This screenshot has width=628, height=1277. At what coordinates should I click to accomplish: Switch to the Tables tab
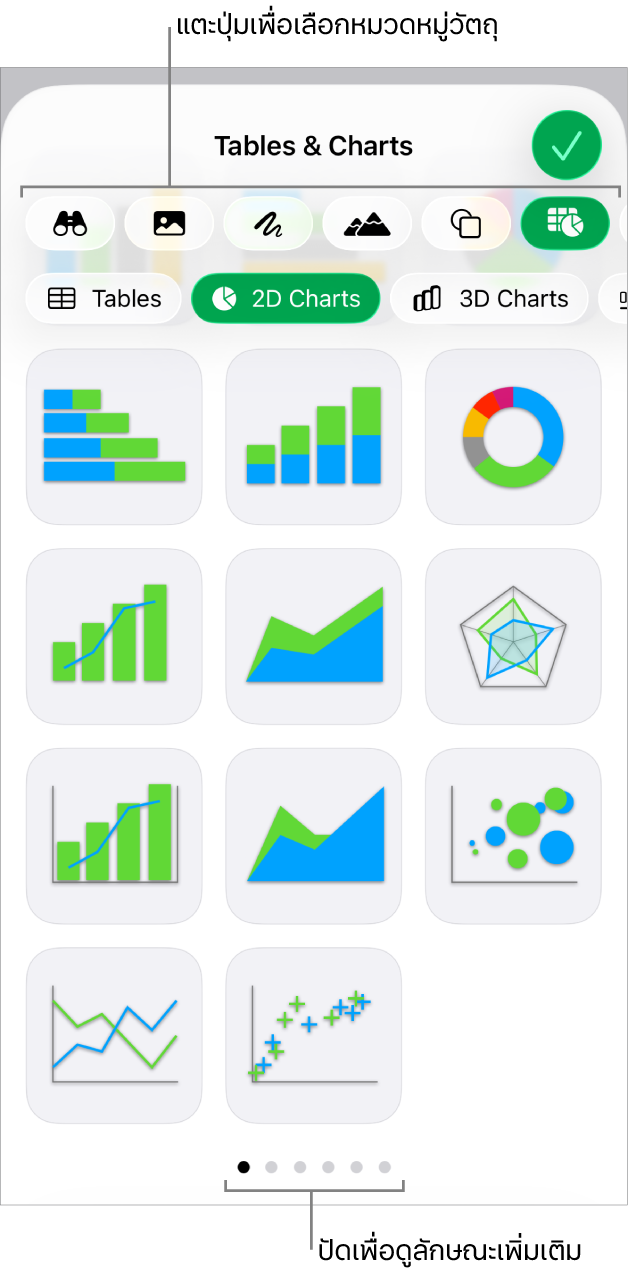coord(104,299)
